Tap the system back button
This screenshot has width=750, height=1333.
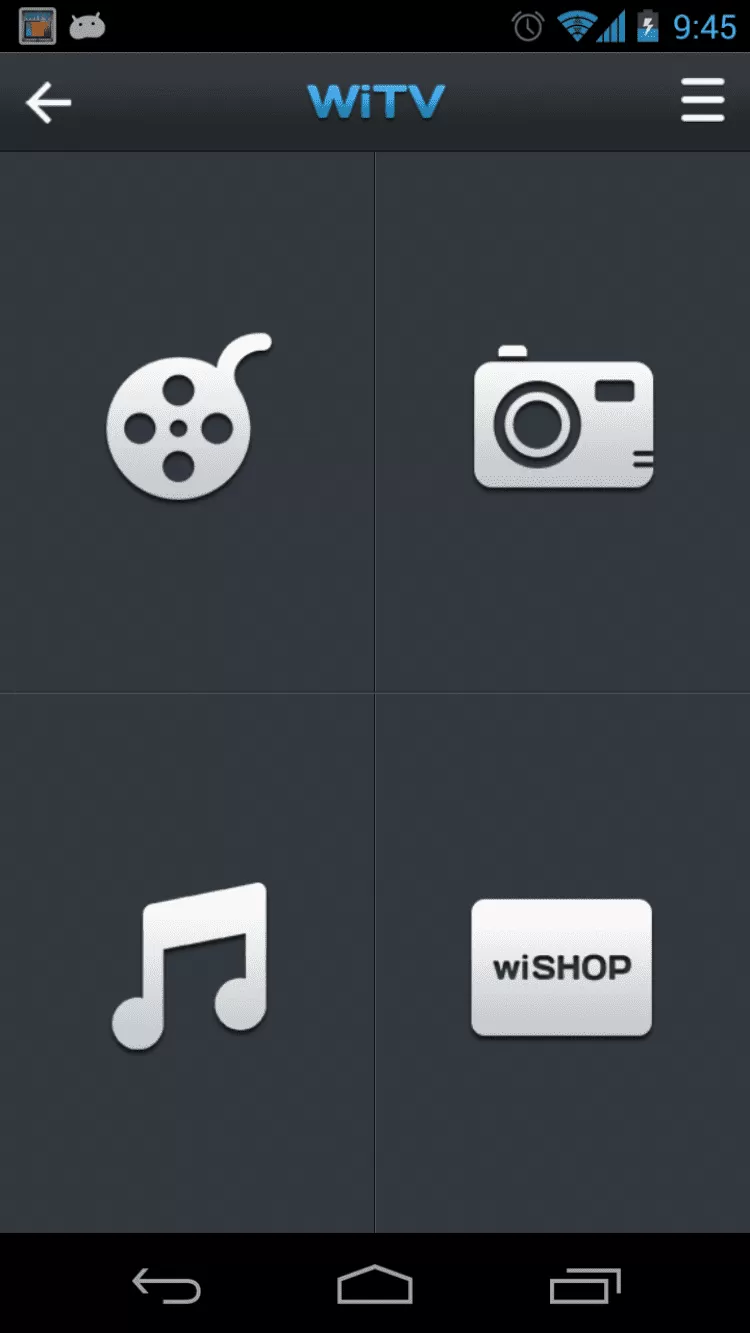click(x=167, y=1285)
